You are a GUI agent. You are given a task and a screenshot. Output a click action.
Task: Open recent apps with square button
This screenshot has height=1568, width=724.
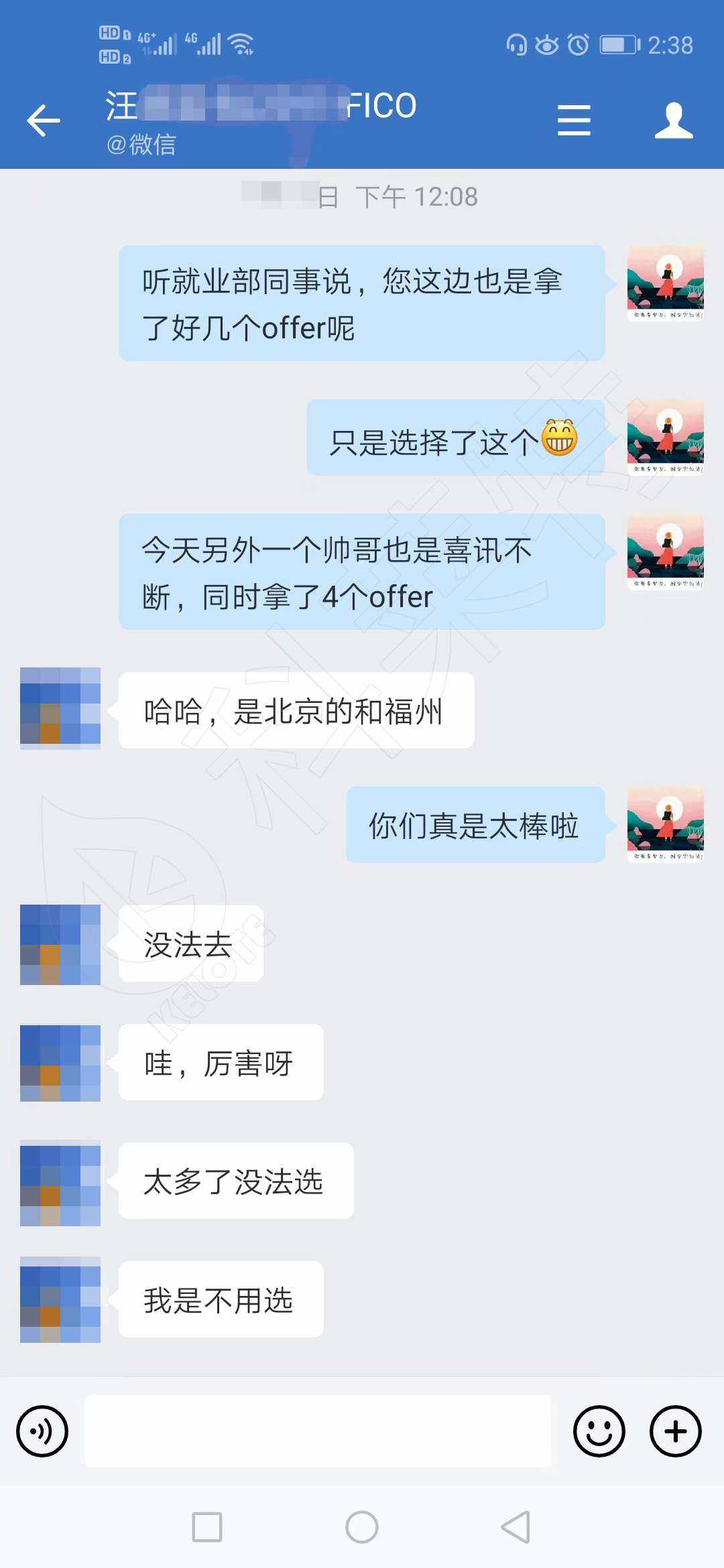tap(207, 1528)
